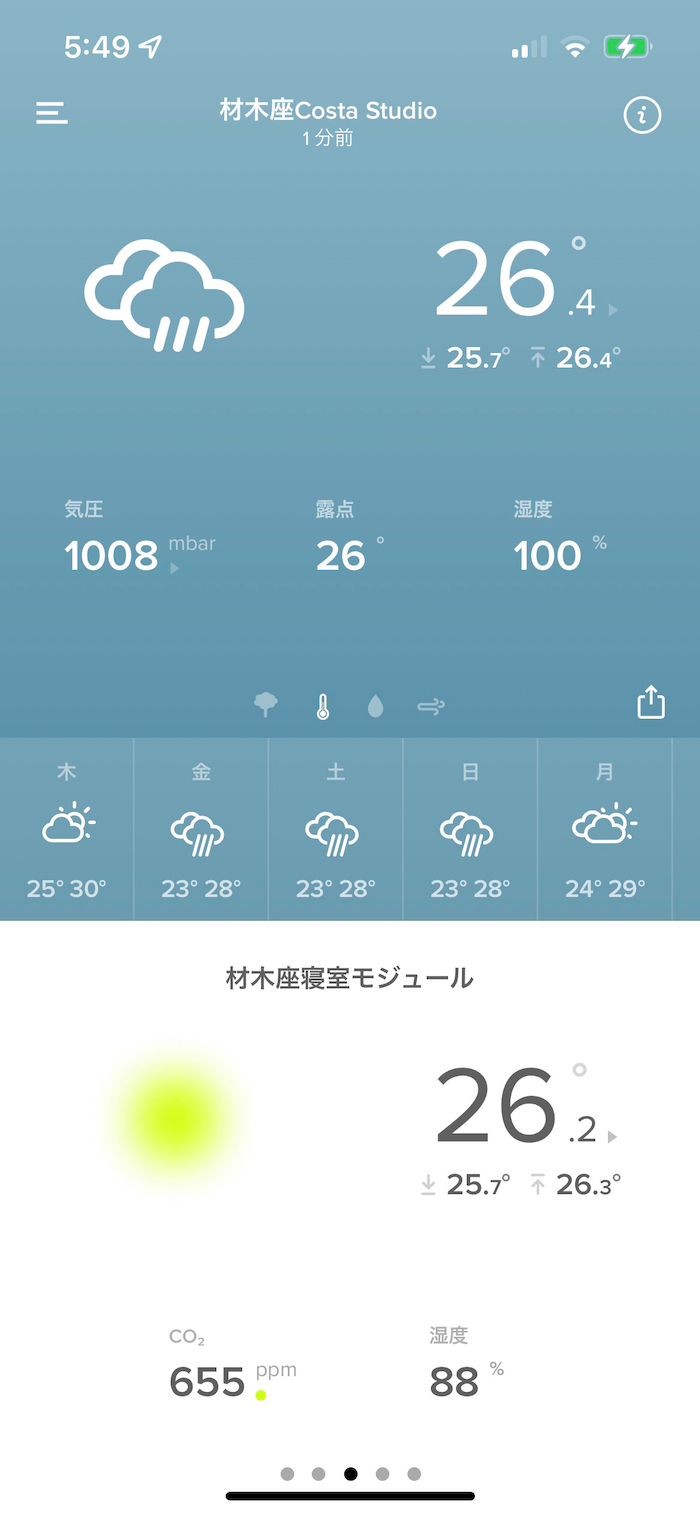Open the forecast for 金
Image resolution: width=700 pixels, height=1515 pixels.
click(x=201, y=829)
